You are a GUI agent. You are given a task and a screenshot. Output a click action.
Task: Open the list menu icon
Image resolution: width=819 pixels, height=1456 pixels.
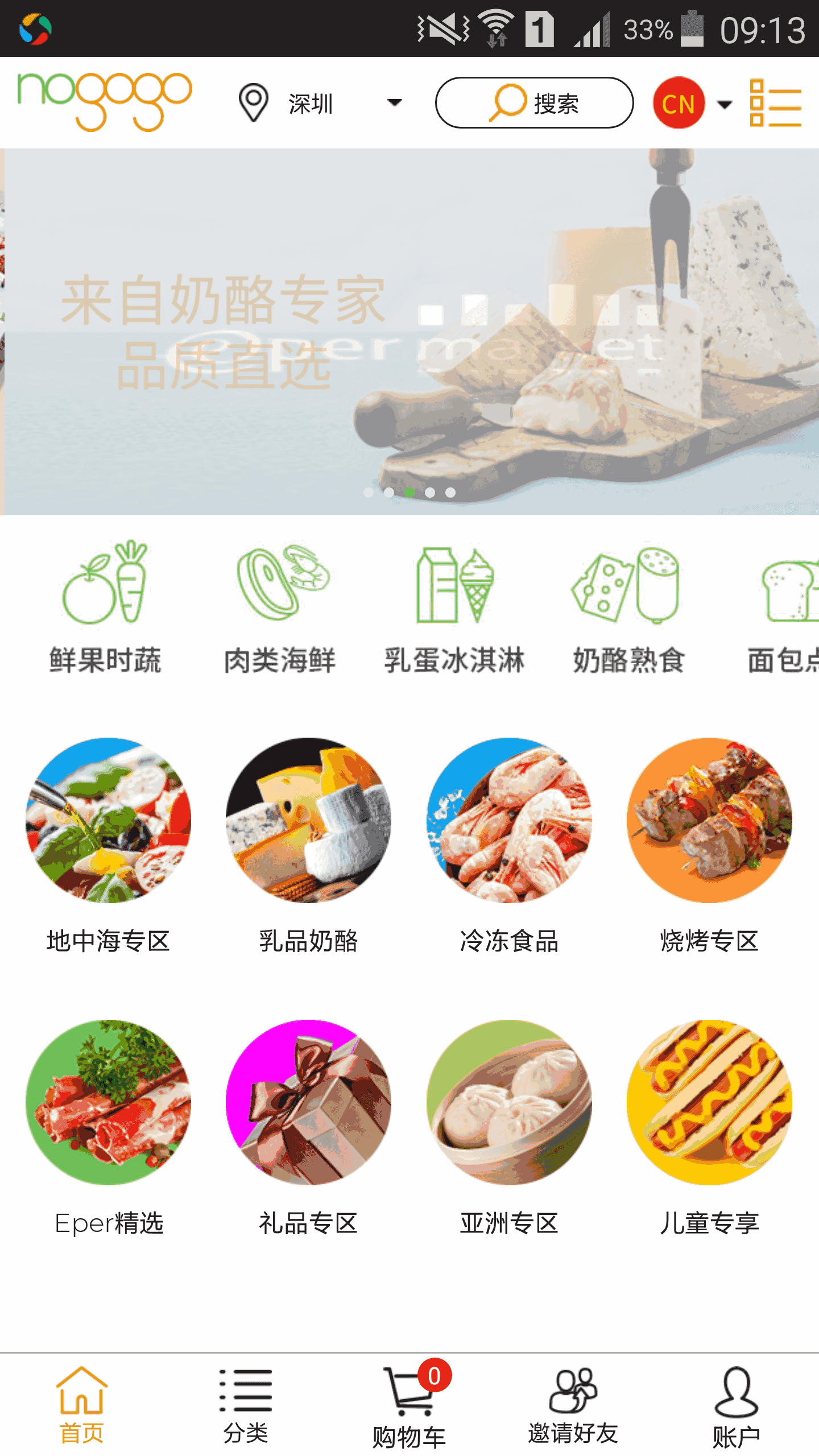(775, 104)
